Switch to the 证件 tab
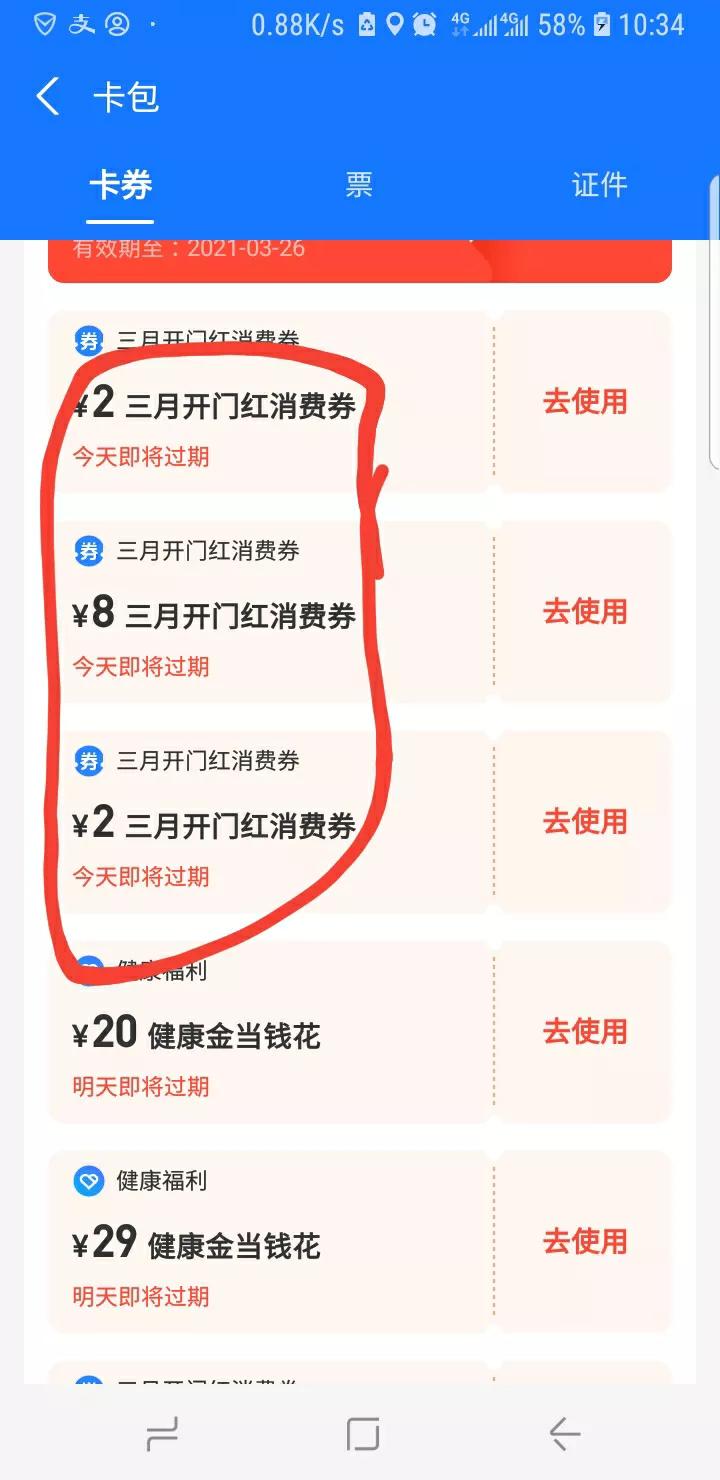Image resolution: width=720 pixels, height=1480 pixels. pyautogui.click(x=599, y=185)
